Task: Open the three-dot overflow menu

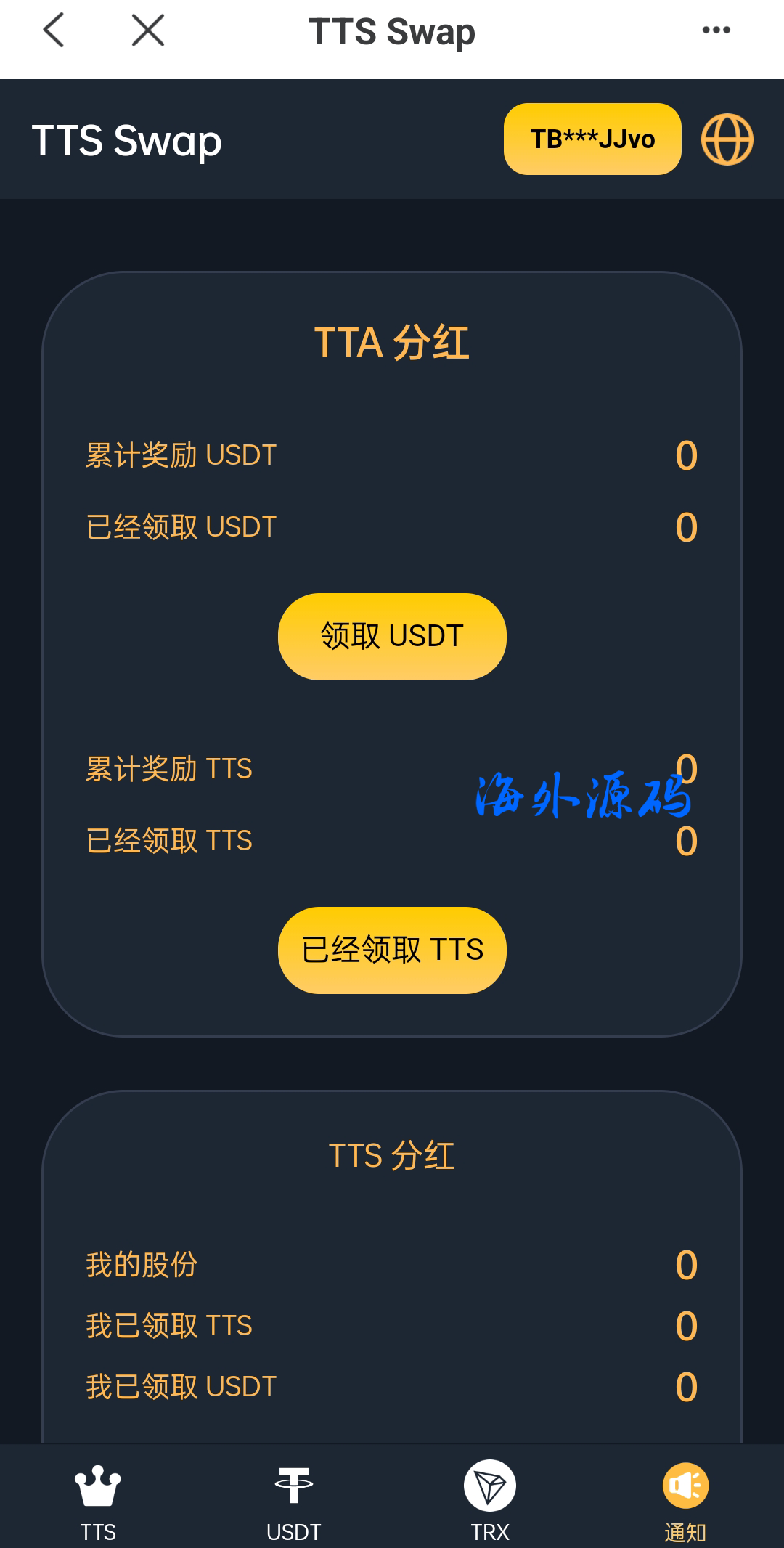Action: tap(716, 30)
